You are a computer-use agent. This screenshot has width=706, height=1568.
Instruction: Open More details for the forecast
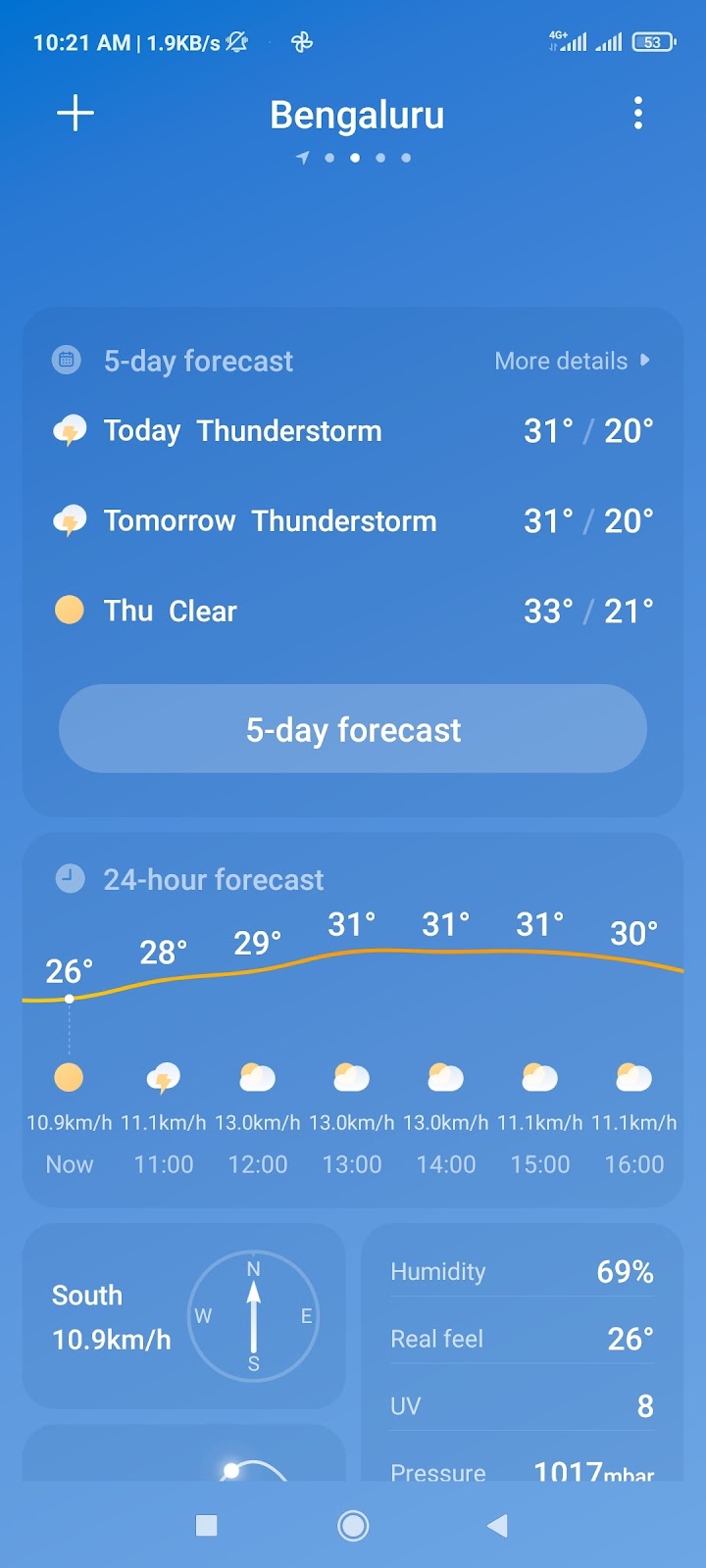tap(572, 361)
